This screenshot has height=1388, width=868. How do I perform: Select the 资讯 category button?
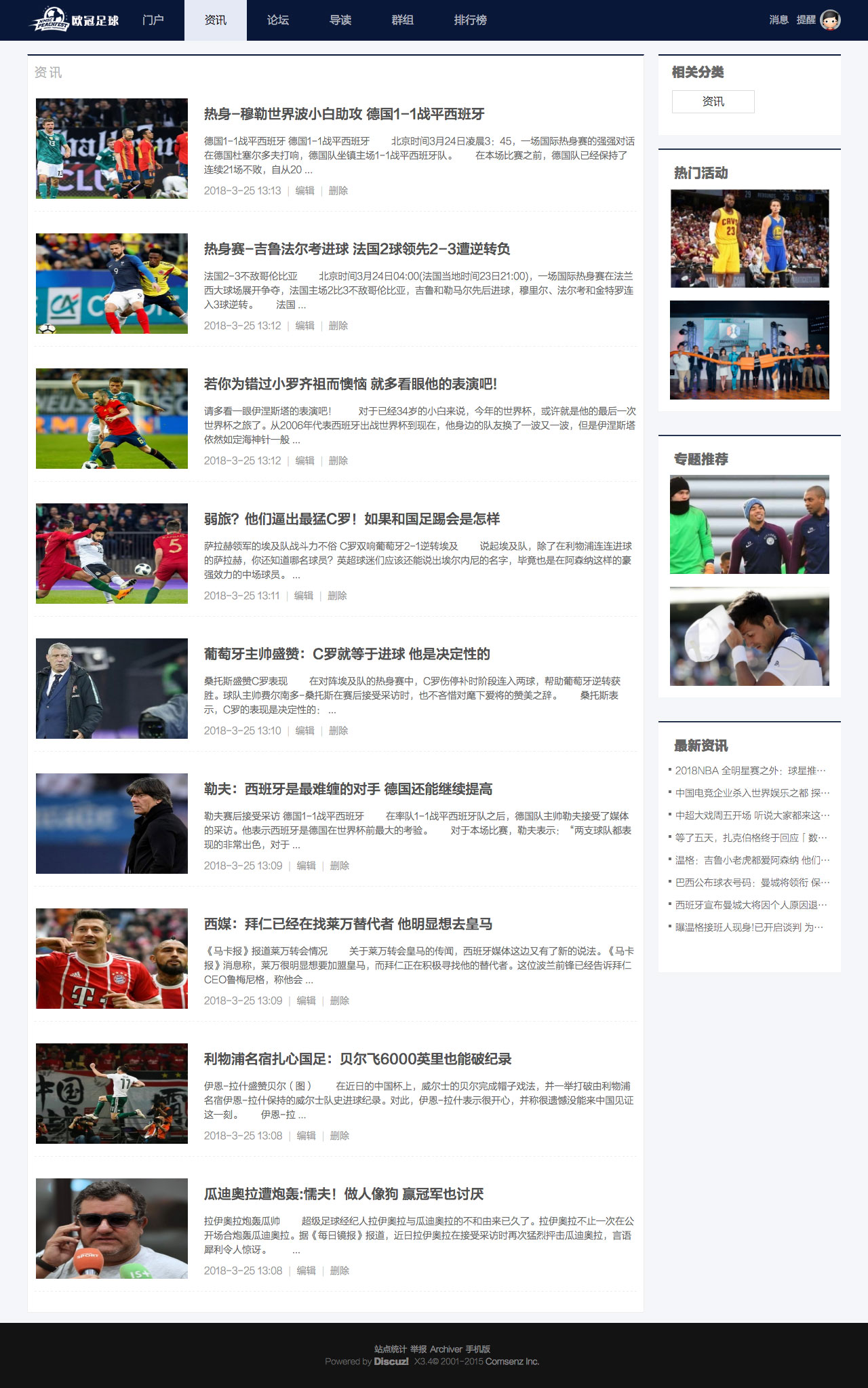pyautogui.click(x=713, y=101)
